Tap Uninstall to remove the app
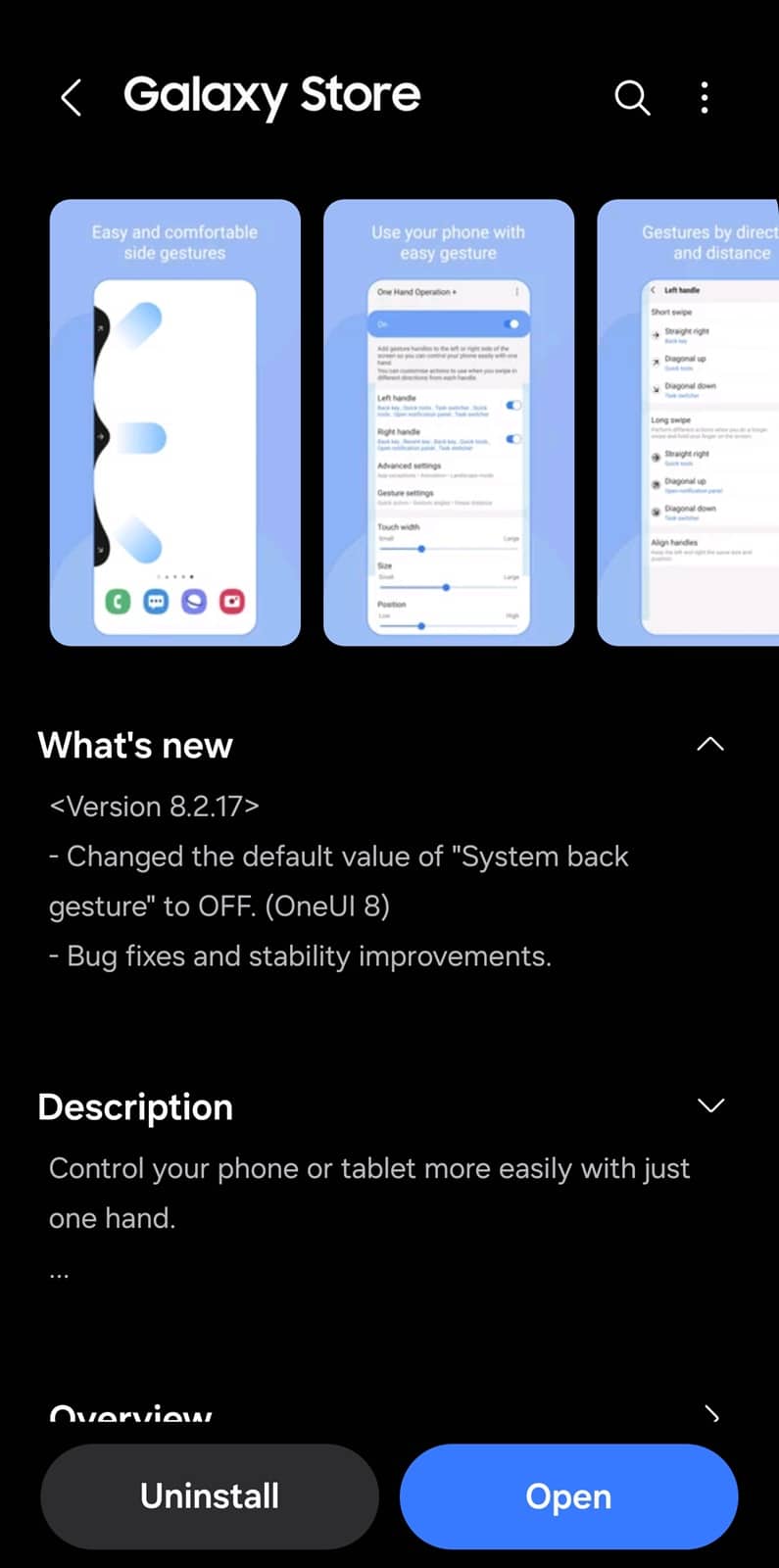Screen dimensions: 779x1568 coord(210,1496)
